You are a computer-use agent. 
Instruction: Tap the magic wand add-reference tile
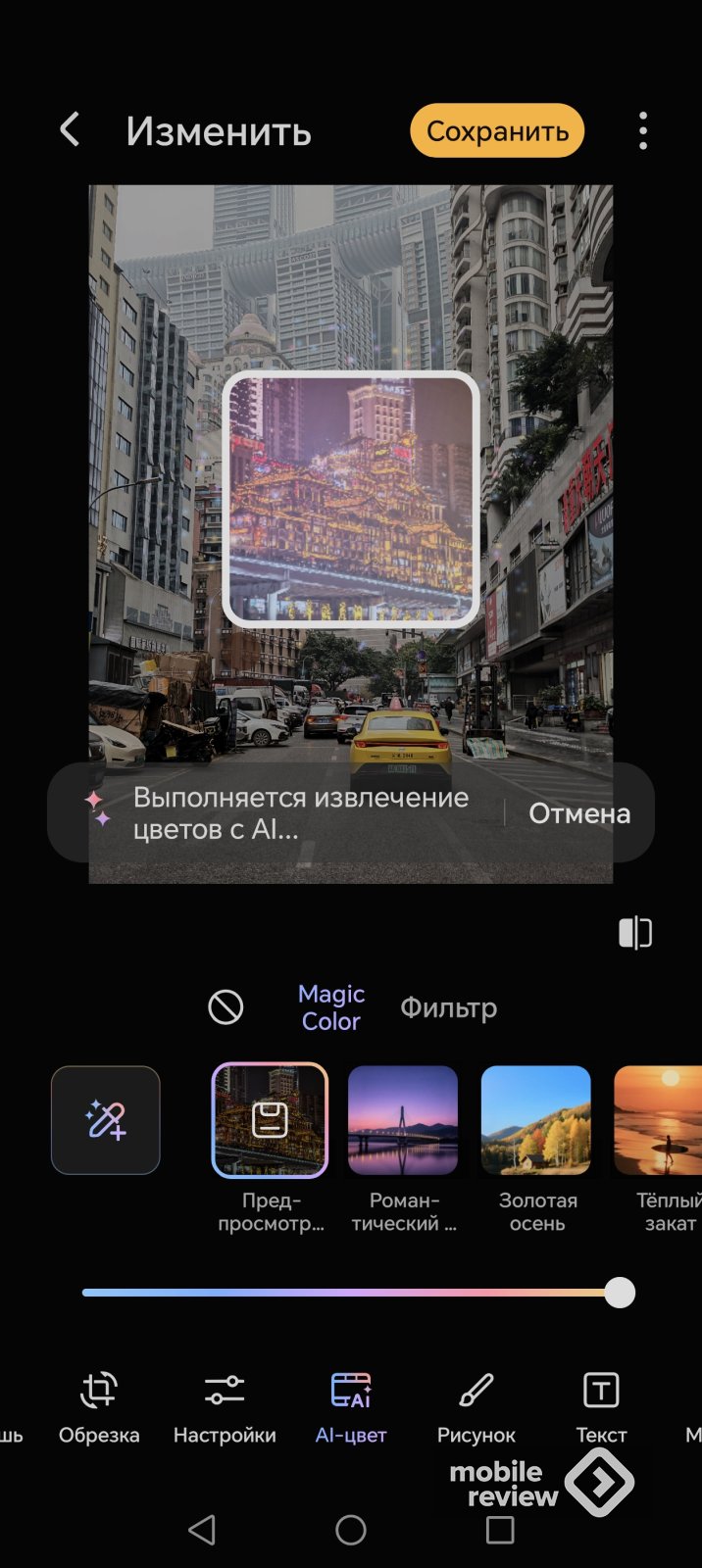click(x=106, y=1120)
